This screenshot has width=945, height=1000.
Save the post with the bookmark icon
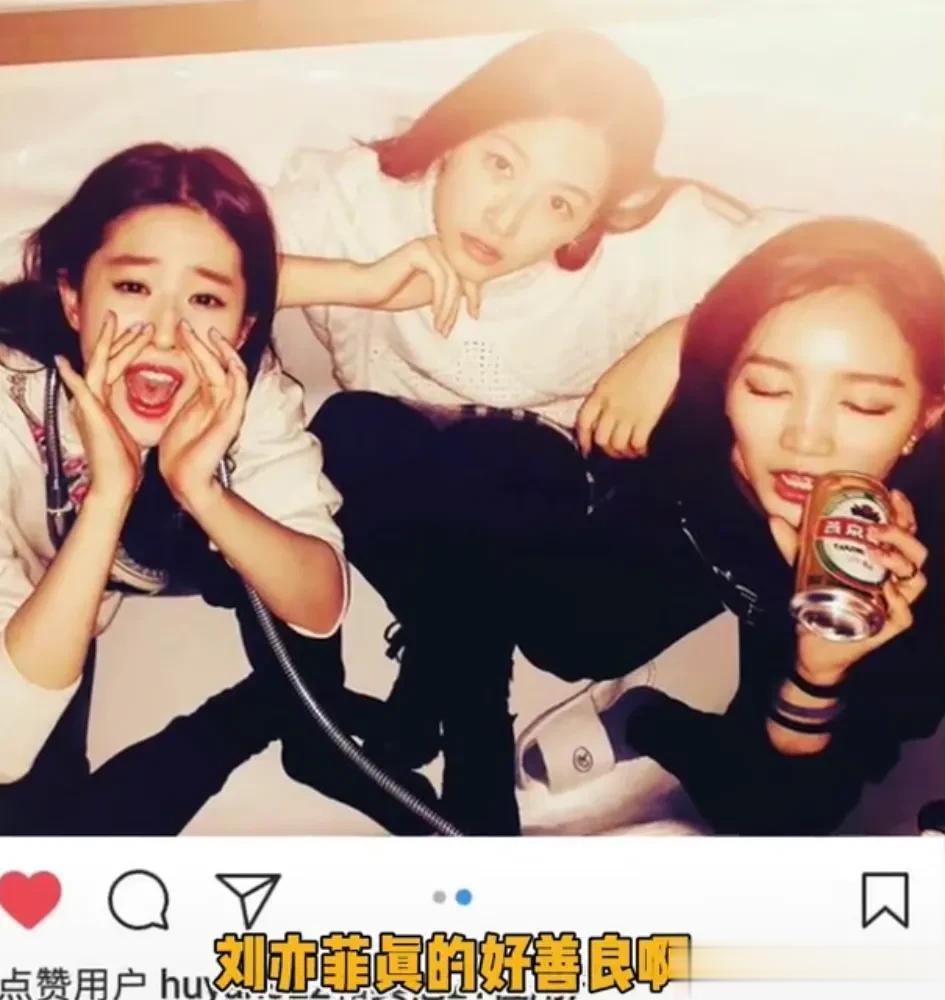(x=885, y=900)
